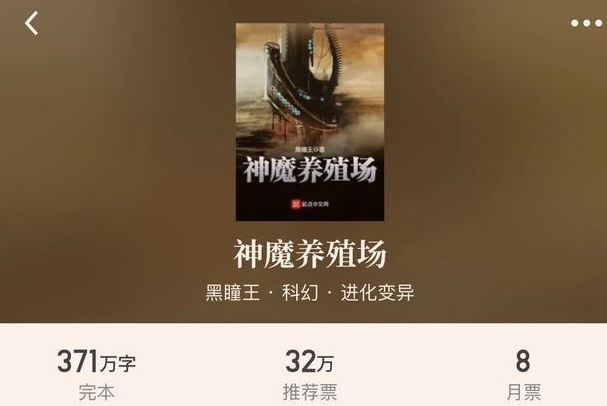Open the 月票 count
Screen dimensions: 607x406
click(522, 374)
